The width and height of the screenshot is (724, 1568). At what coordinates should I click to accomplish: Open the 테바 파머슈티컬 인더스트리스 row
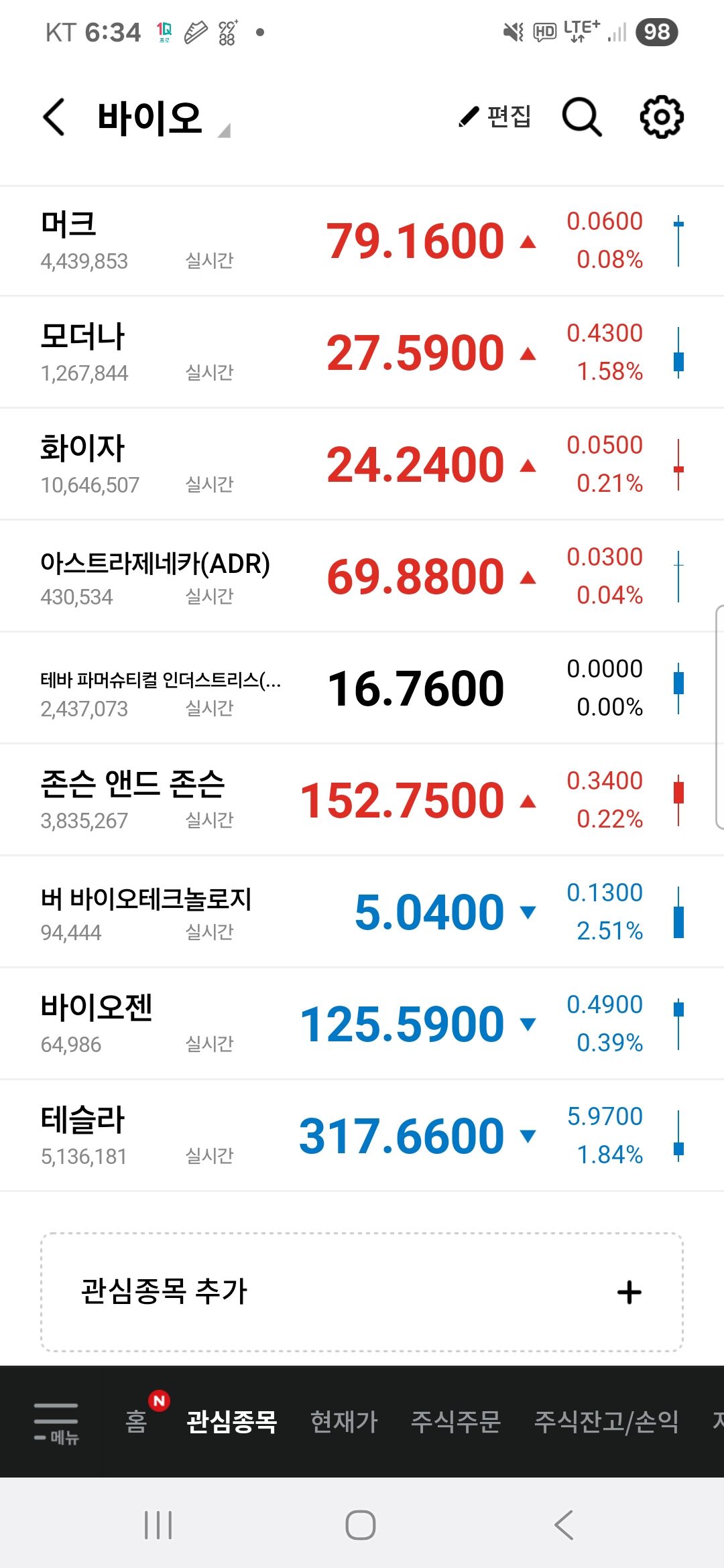pos(362,689)
